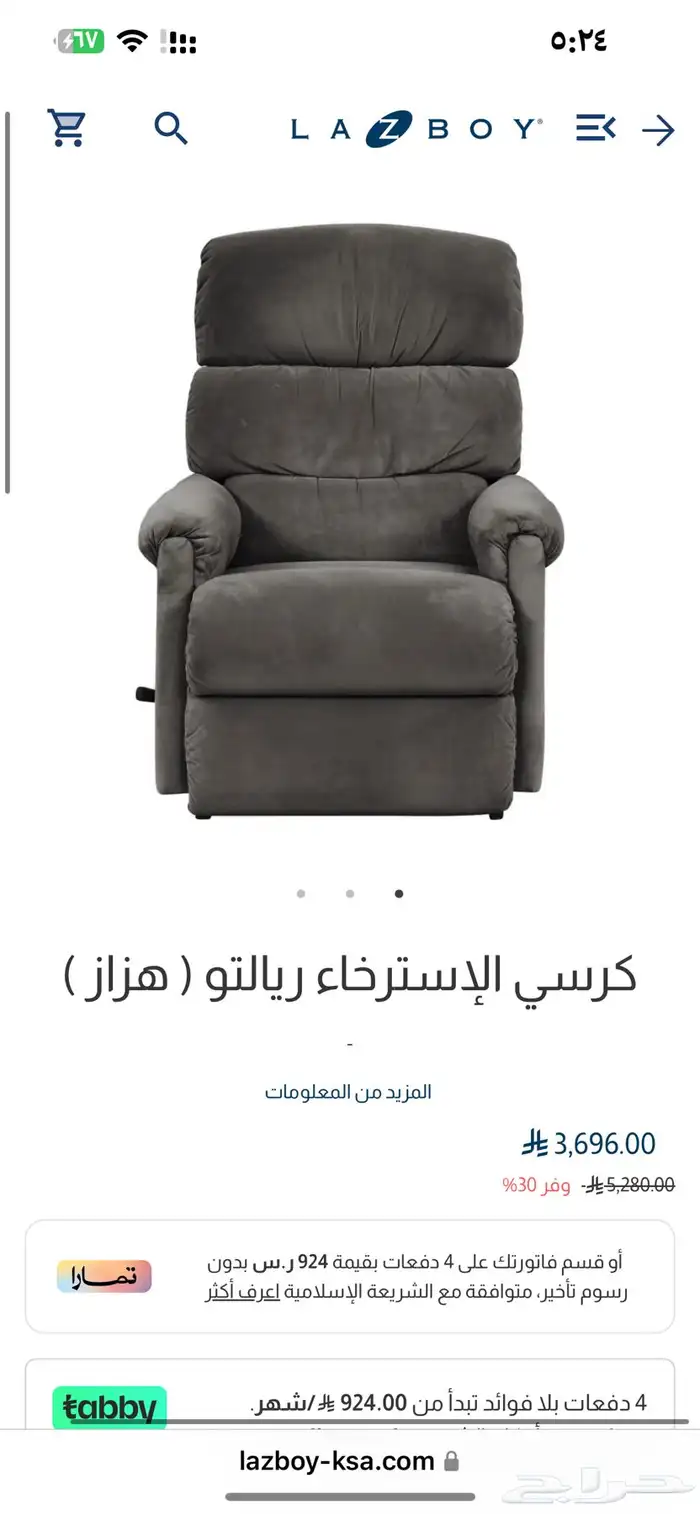Image resolution: width=700 pixels, height=1514 pixels.
Task: Open the Tabby installment card
Action: pyautogui.click(x=350, y=1398)
